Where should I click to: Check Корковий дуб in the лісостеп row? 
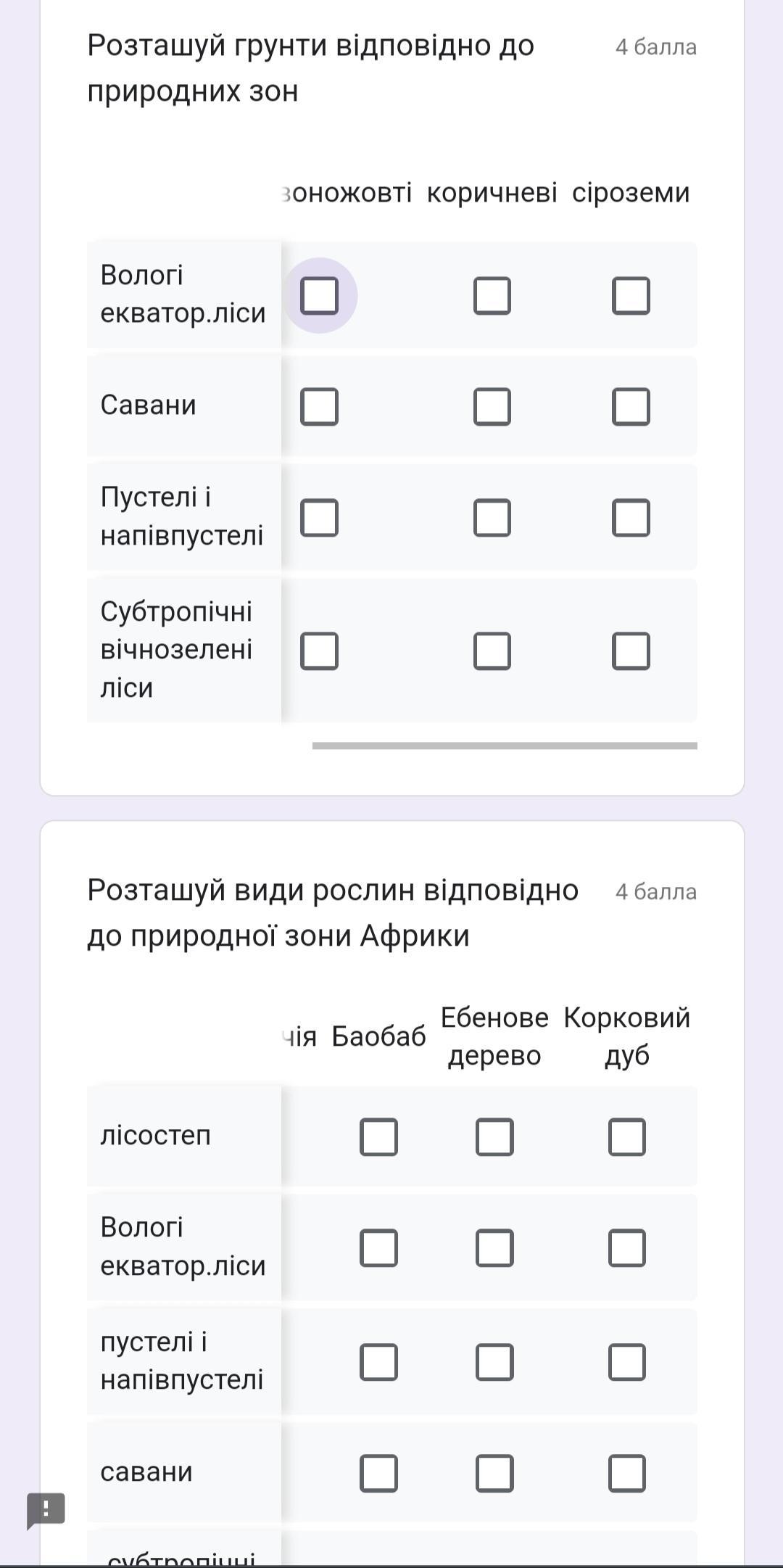(x=627, y=1136)
